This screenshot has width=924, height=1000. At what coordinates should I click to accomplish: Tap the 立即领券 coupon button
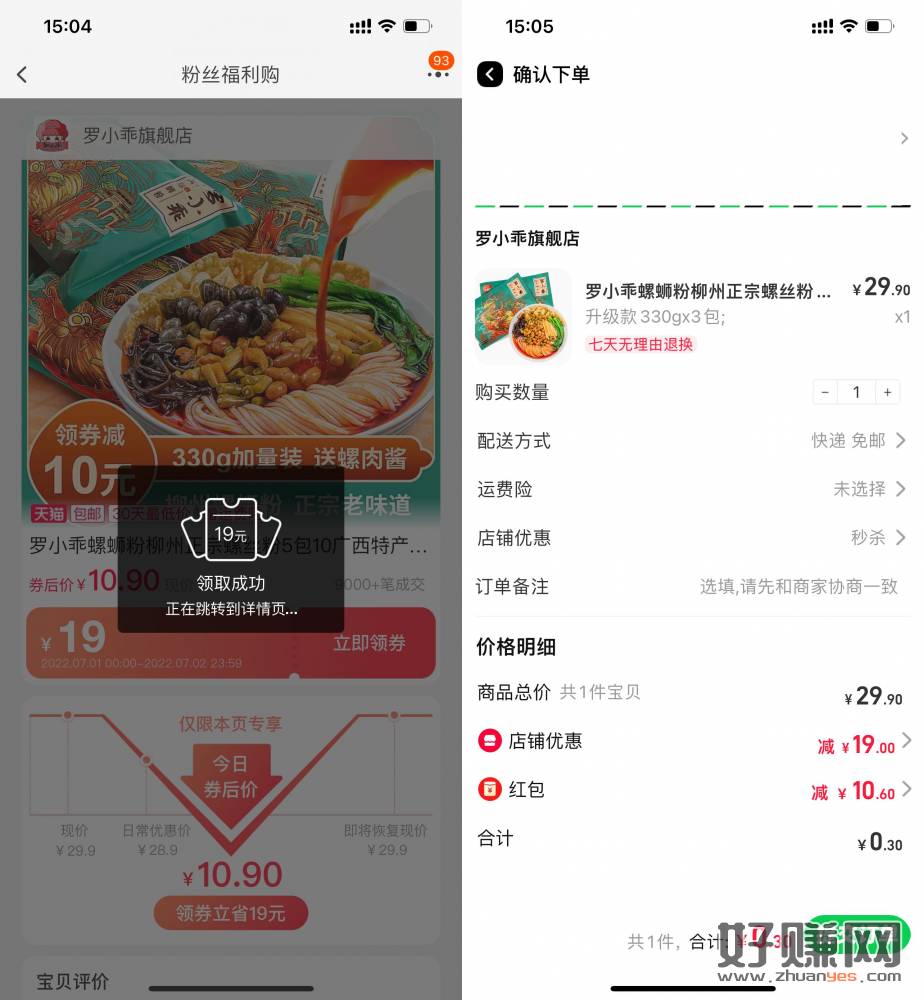pos(369,643)
